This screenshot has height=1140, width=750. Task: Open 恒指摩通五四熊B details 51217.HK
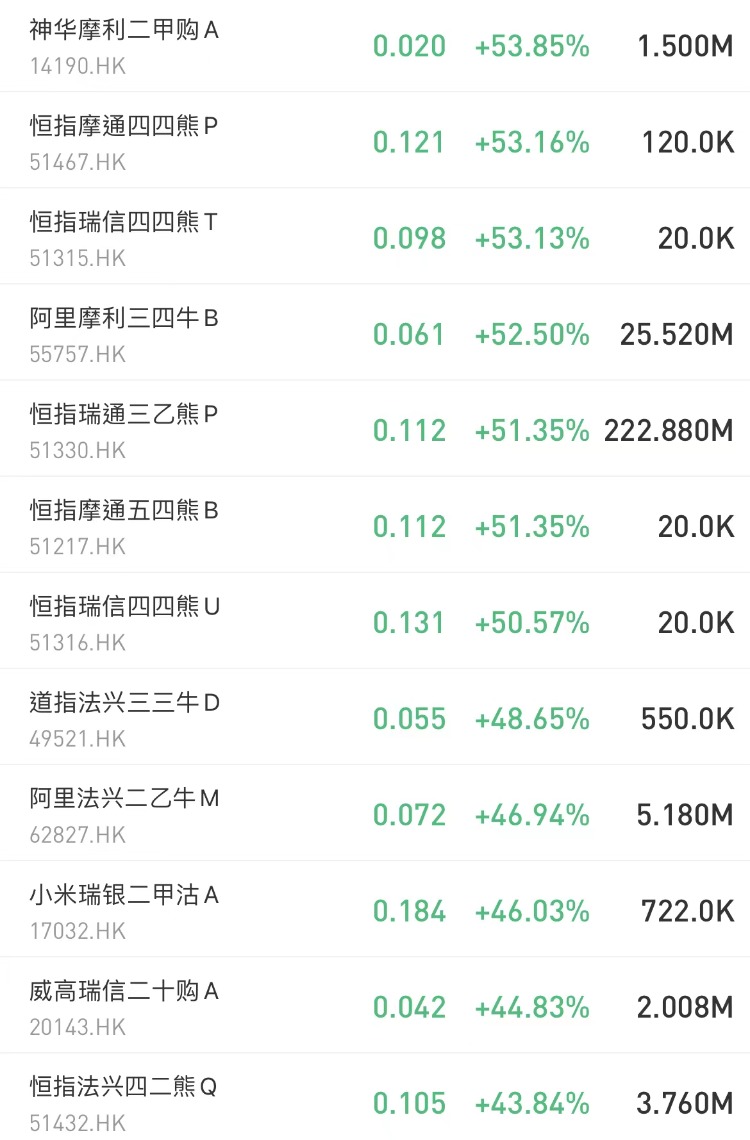point(125,526)
